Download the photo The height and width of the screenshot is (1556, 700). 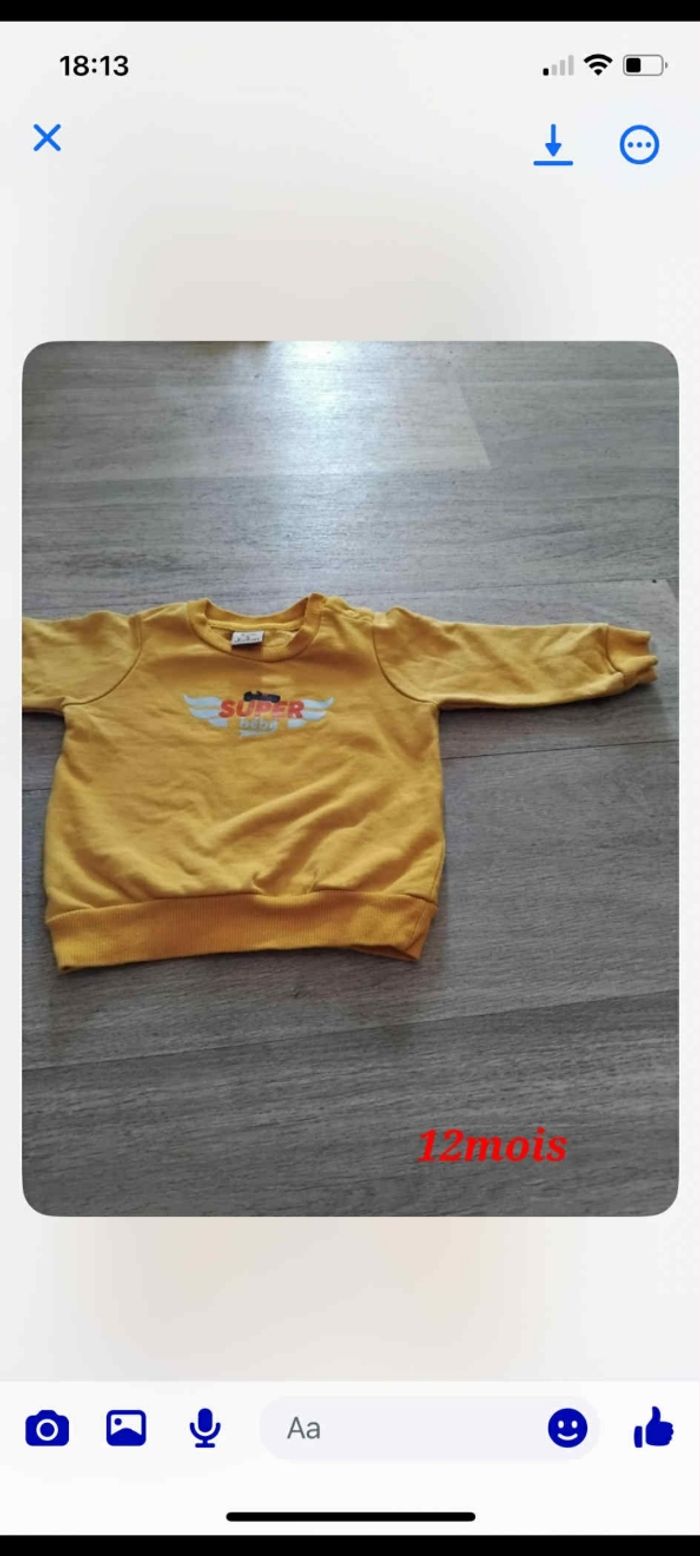(x=553, y=146)
